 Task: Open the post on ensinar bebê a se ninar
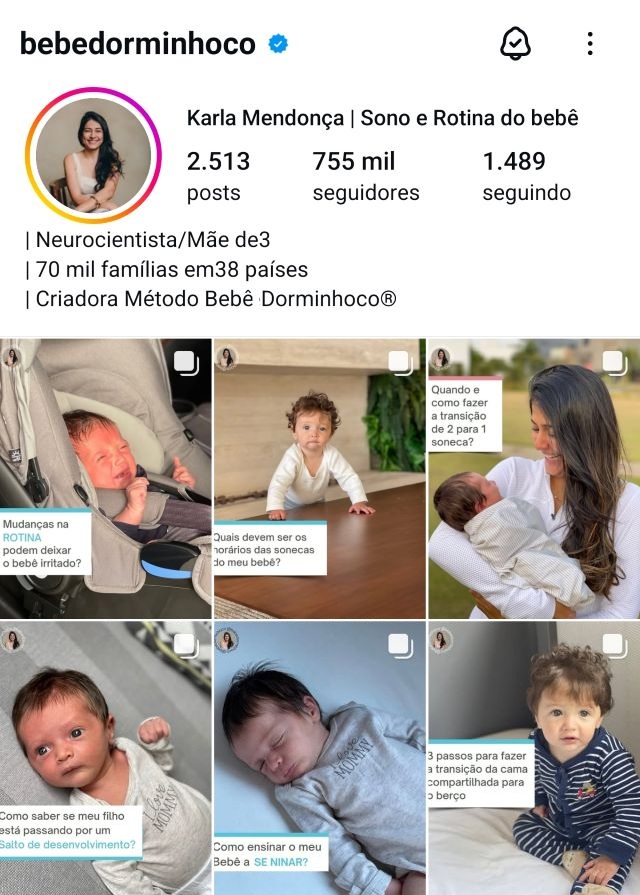[319, 757]
